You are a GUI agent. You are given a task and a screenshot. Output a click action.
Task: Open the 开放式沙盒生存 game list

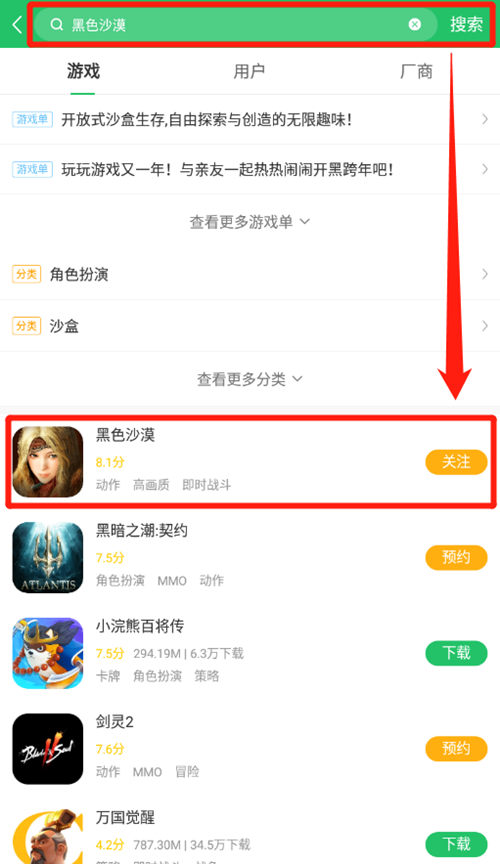point(250,119)
